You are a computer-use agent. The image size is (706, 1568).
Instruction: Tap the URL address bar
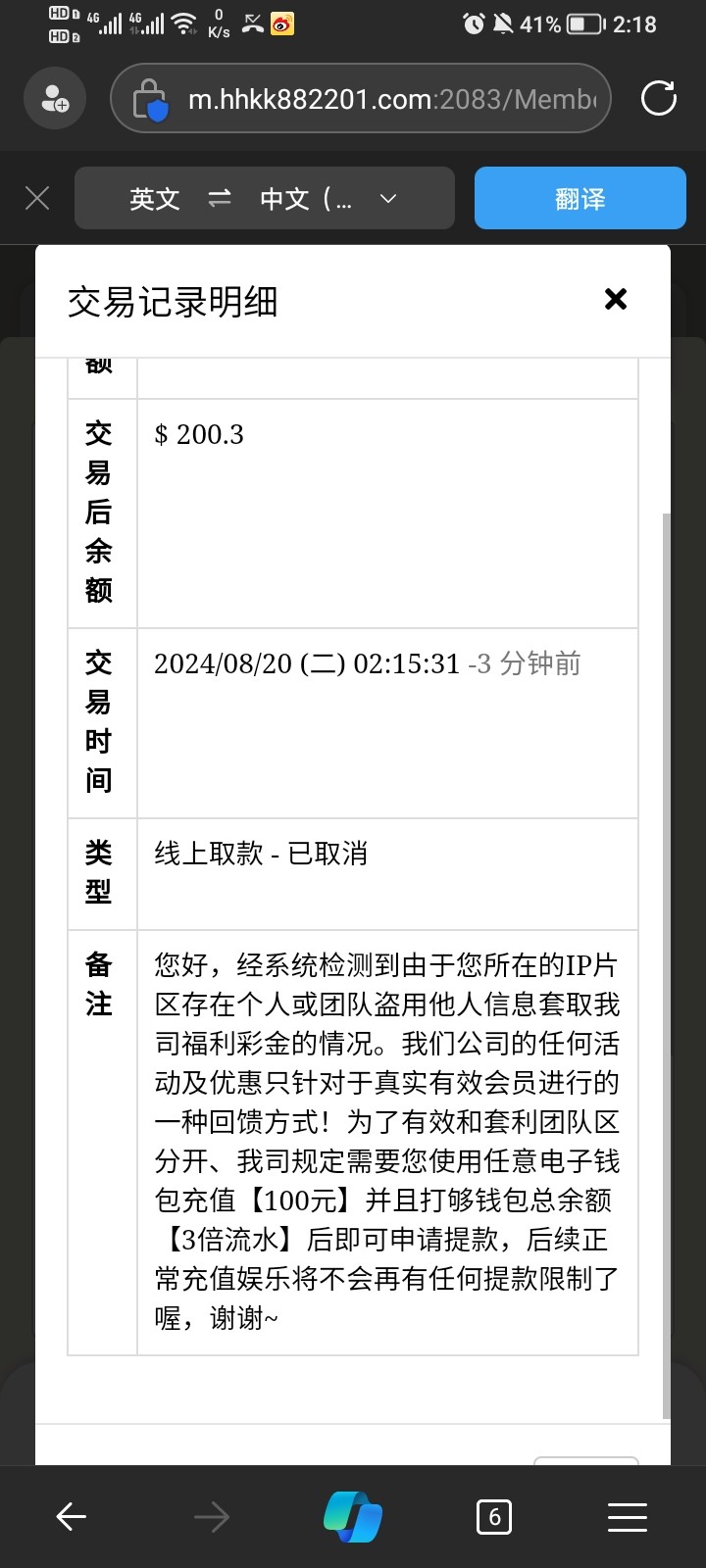click(361, 98)
